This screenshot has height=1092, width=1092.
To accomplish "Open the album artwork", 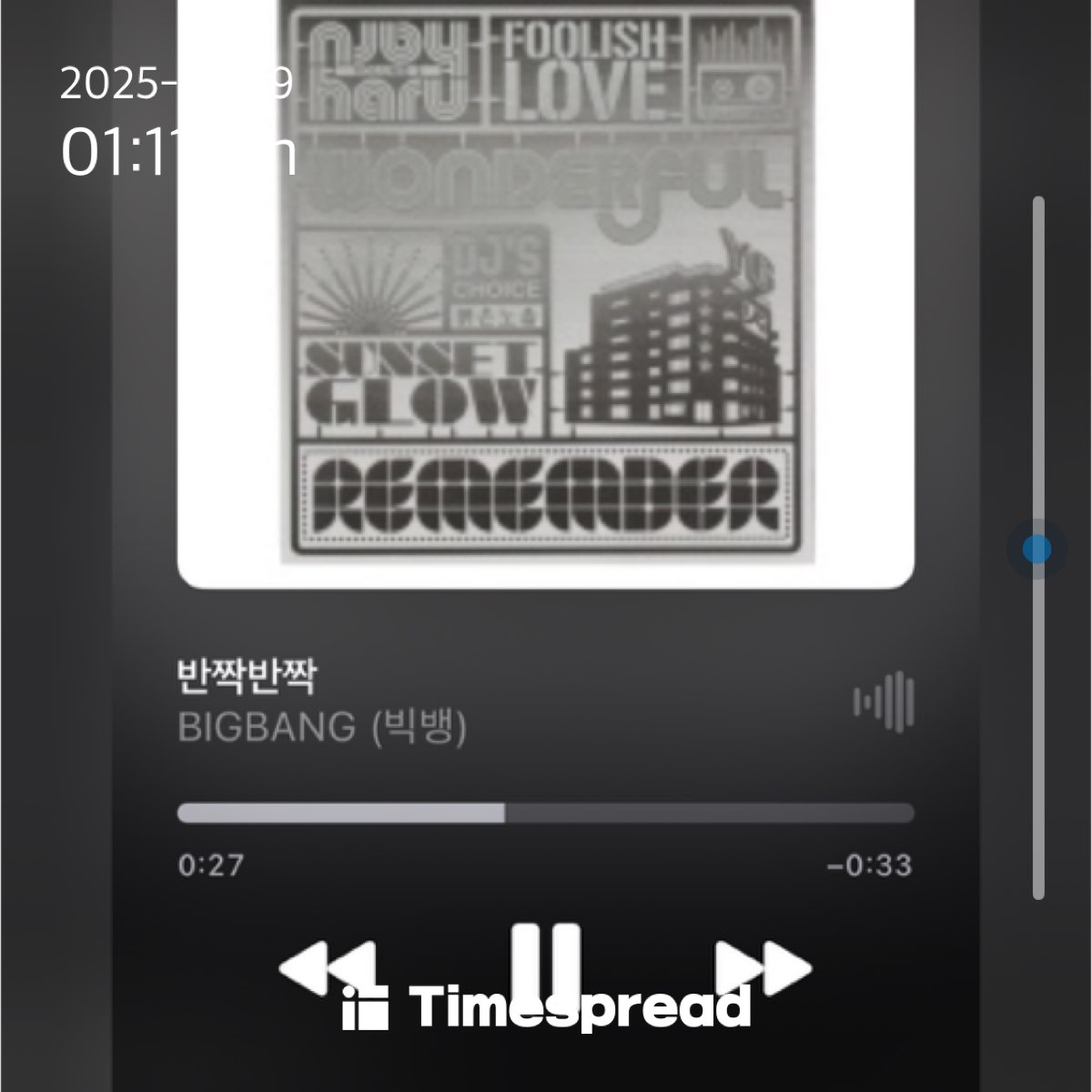I will 545,291.
